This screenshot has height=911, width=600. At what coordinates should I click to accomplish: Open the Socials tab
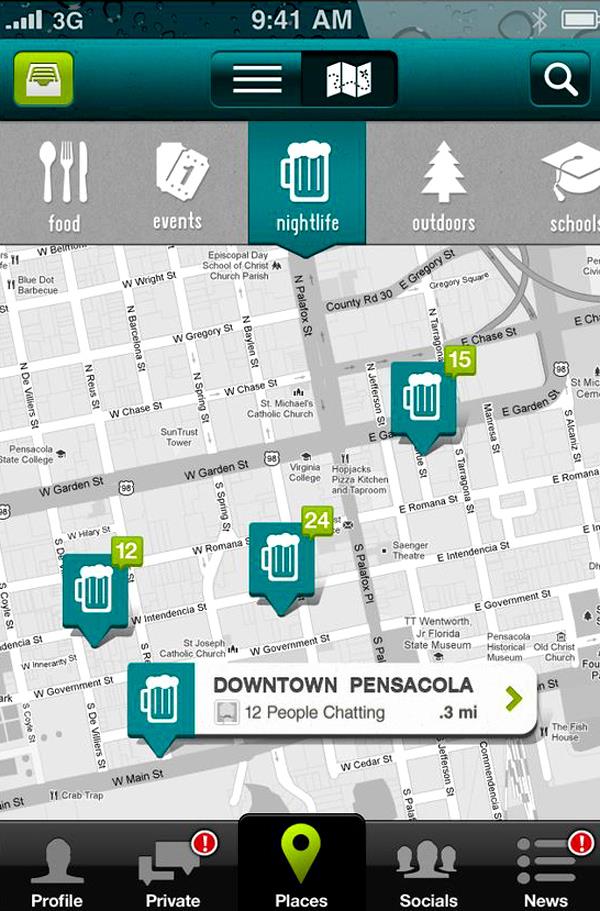click(428, 870)
